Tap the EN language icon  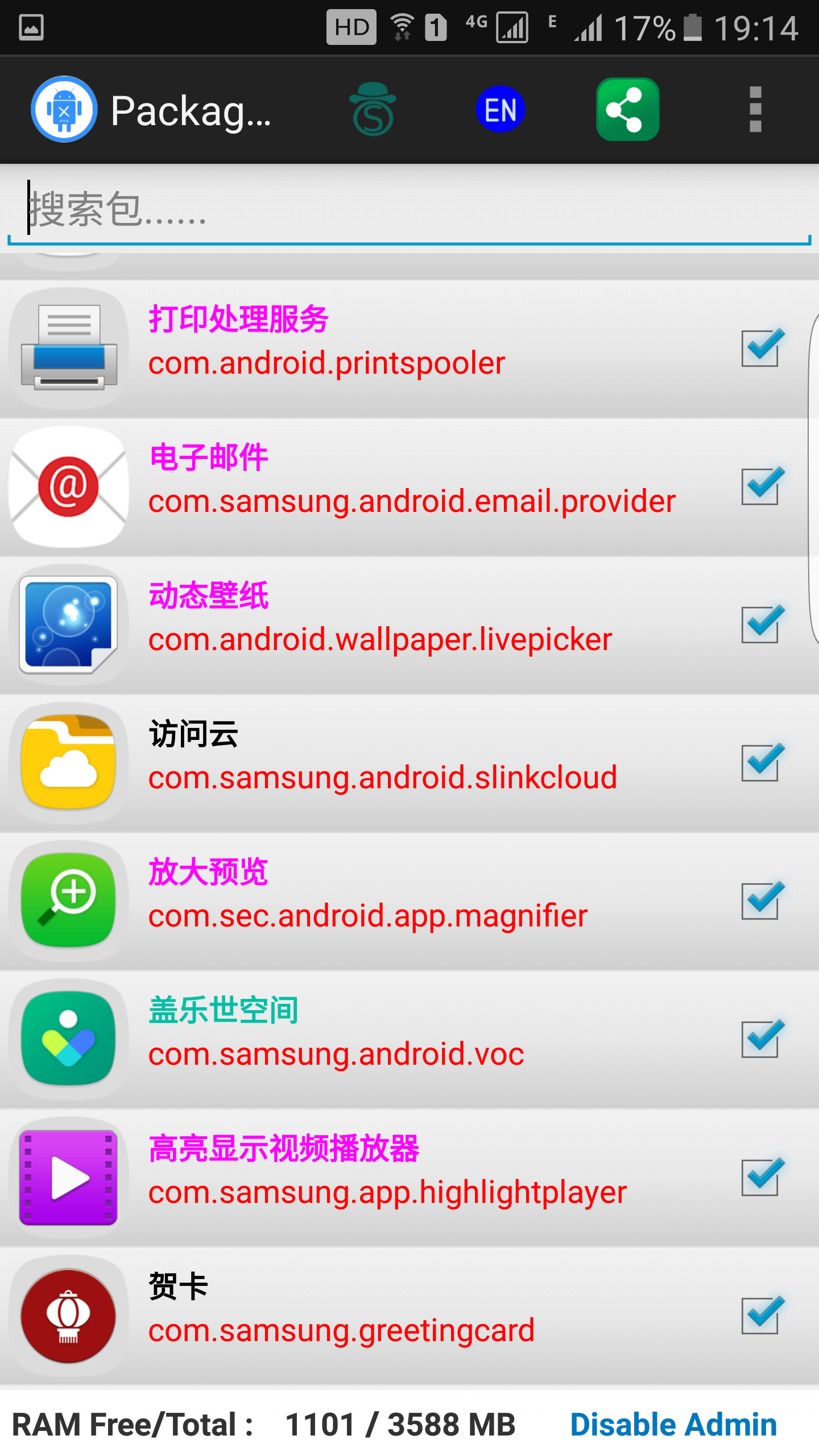coord(500,109)
